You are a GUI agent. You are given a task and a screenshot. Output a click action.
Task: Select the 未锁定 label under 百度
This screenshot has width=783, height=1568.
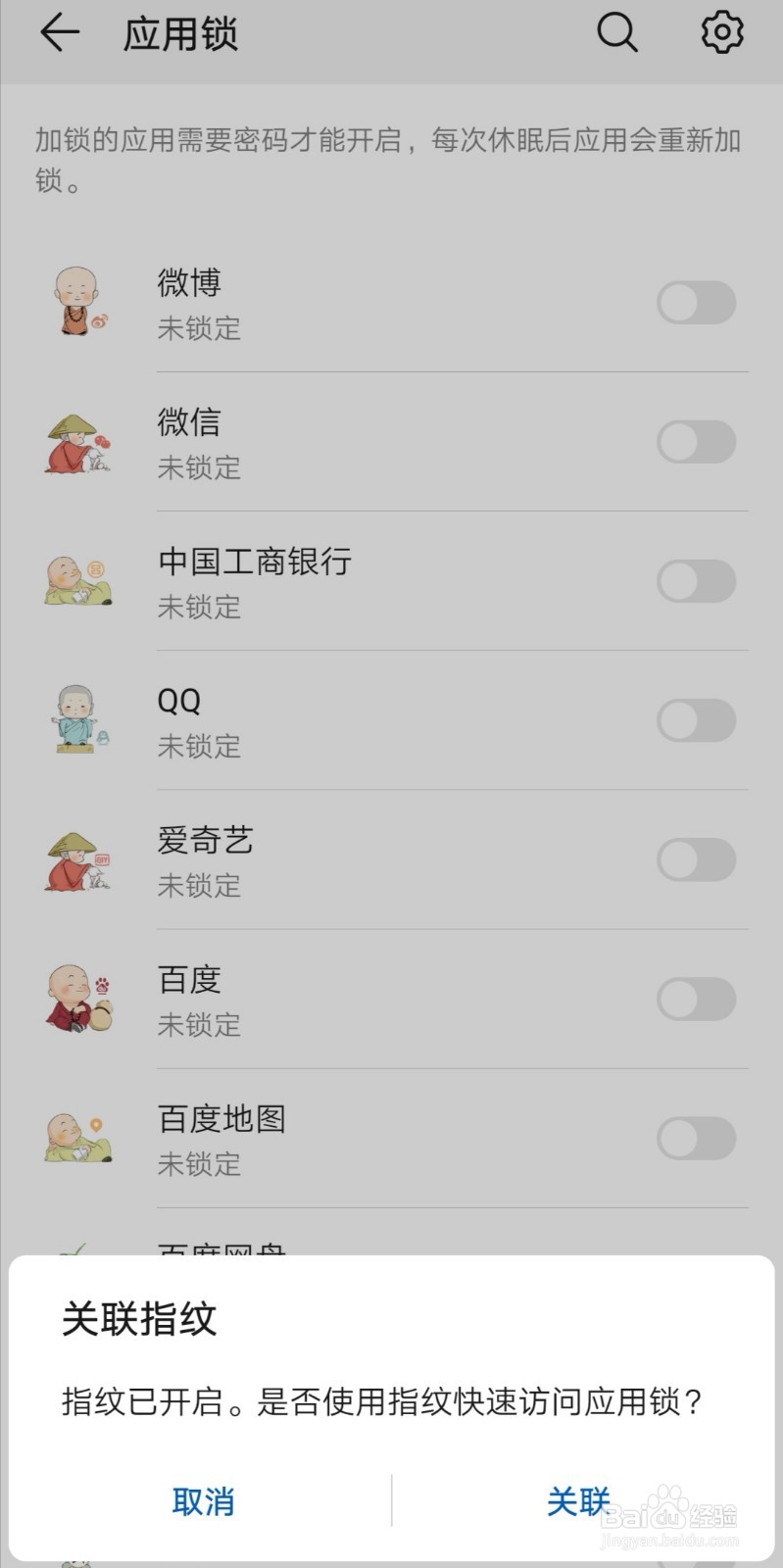point(199,1026)
